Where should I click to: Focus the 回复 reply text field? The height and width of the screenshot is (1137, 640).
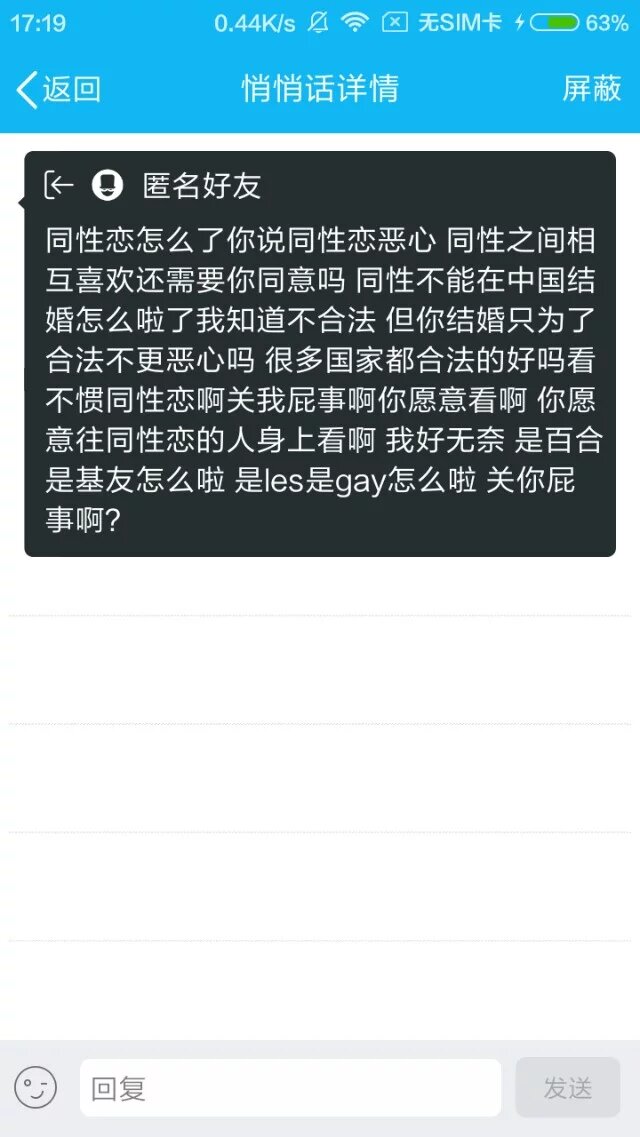pyautogui.click(x=290, y=1088)
